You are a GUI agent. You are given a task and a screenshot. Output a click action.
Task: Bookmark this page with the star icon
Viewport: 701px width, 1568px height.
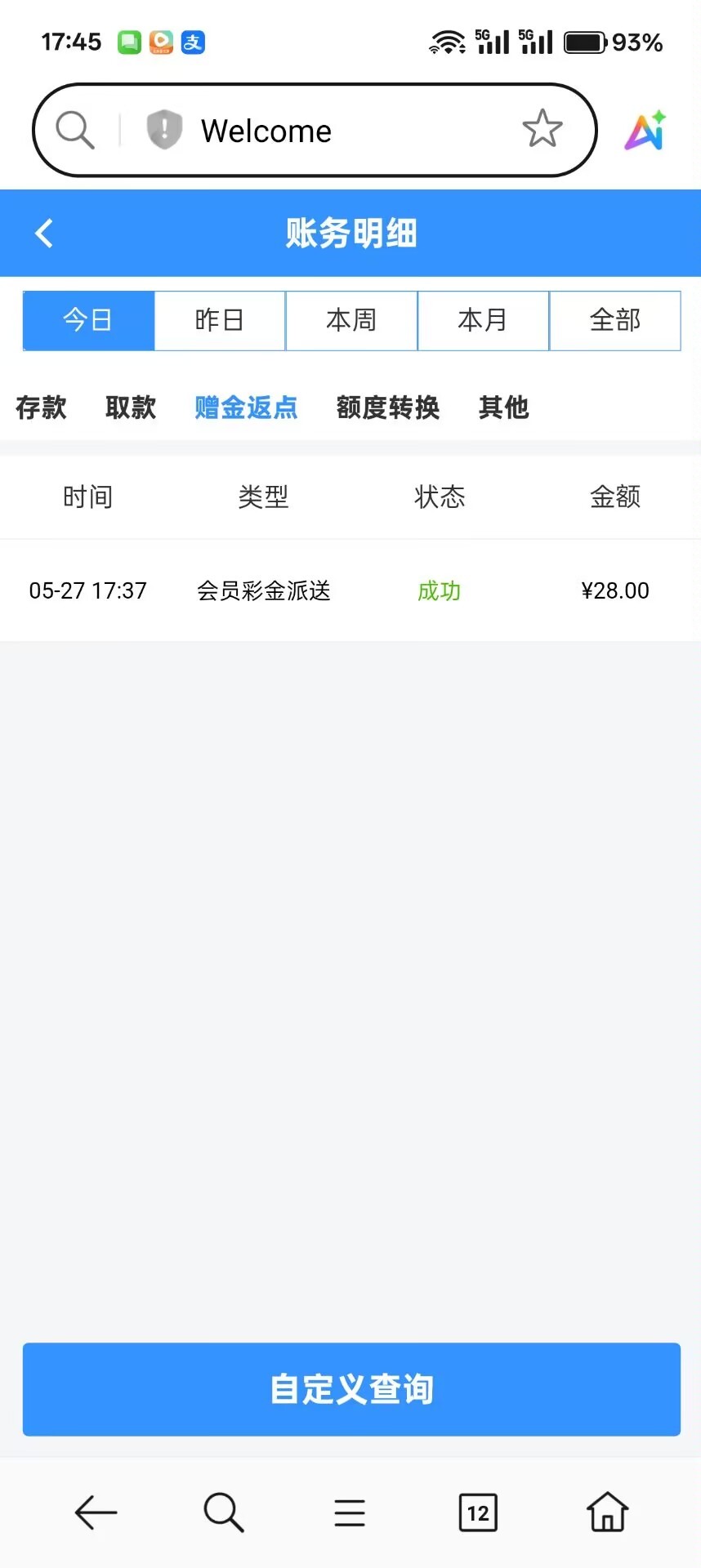542,129
